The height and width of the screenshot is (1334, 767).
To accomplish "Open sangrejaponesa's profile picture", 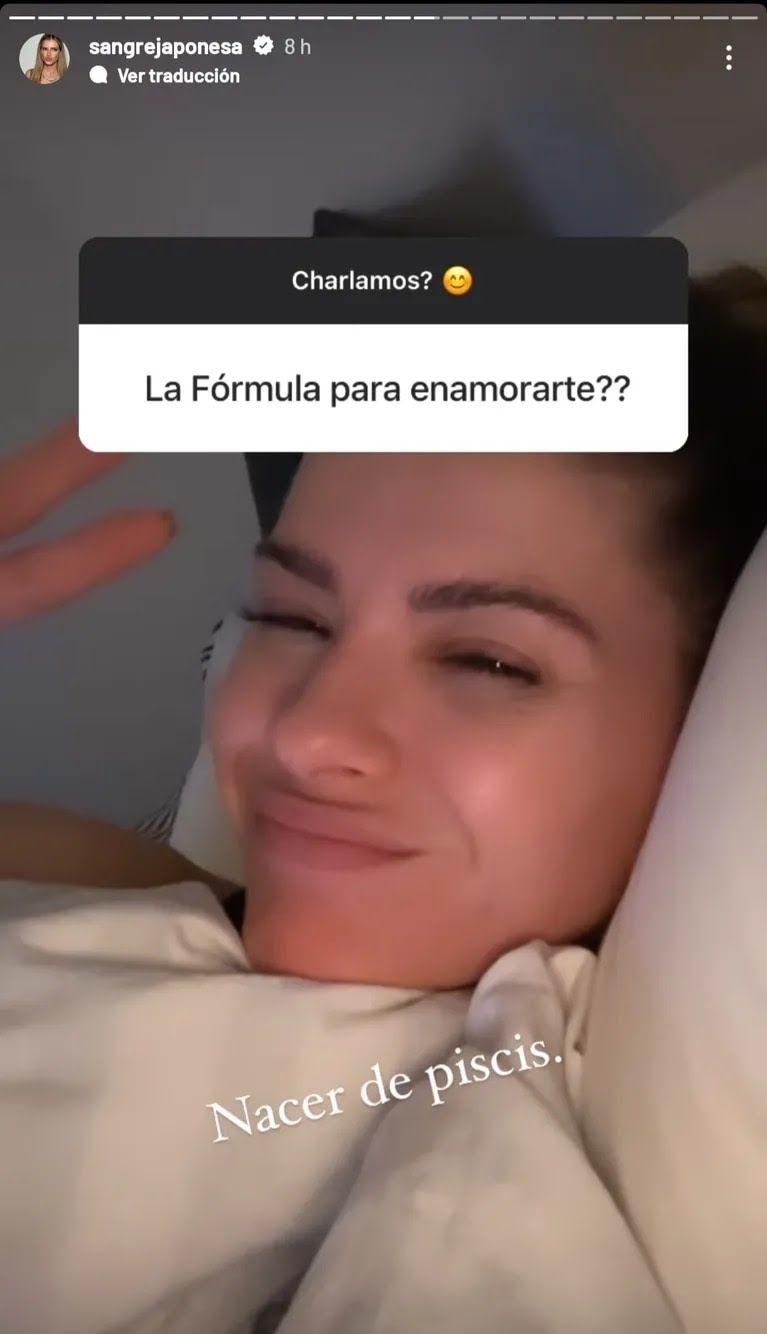I will click(x=44, y=59).
